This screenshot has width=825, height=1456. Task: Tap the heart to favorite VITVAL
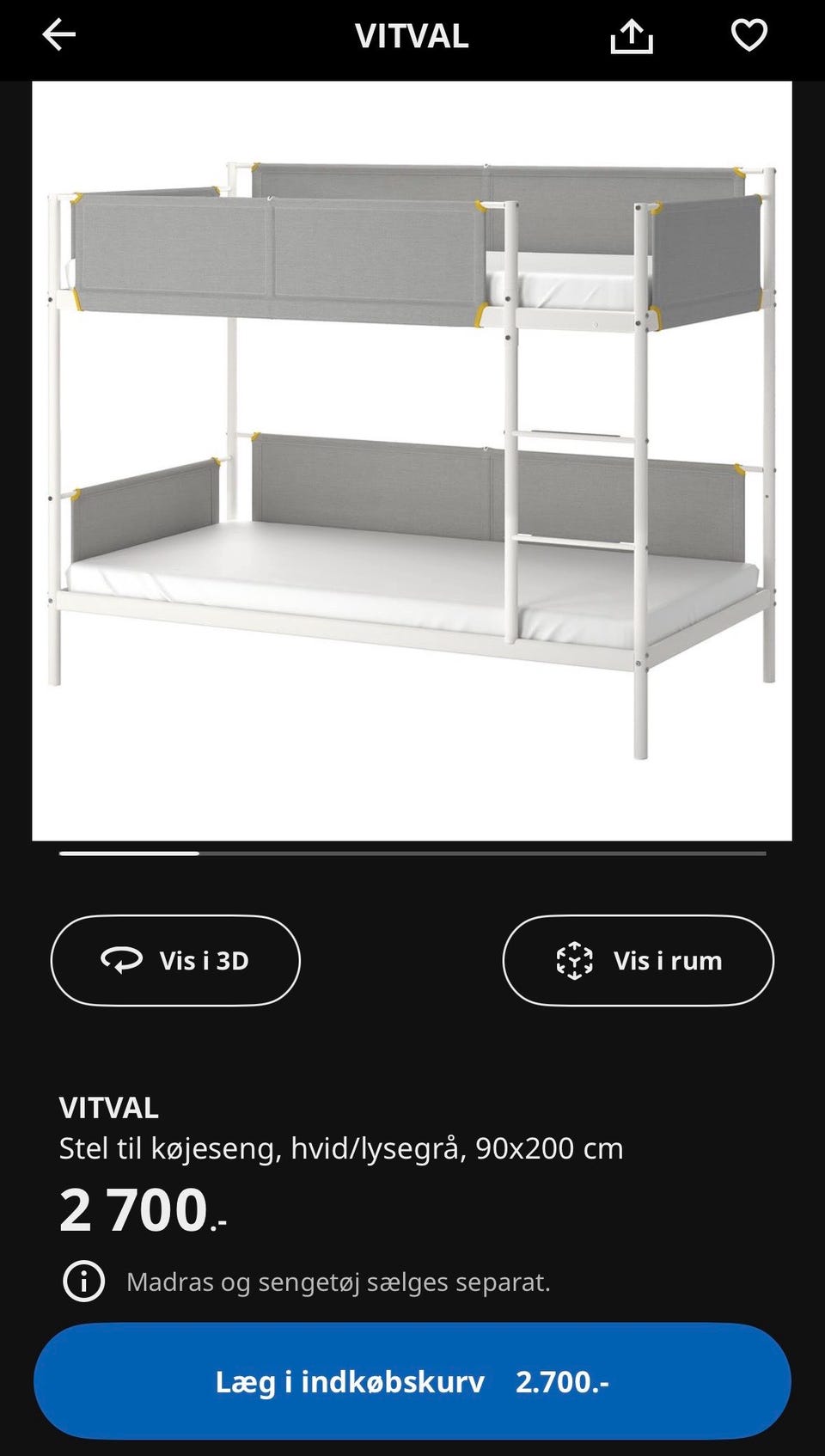tap(749, 36)
